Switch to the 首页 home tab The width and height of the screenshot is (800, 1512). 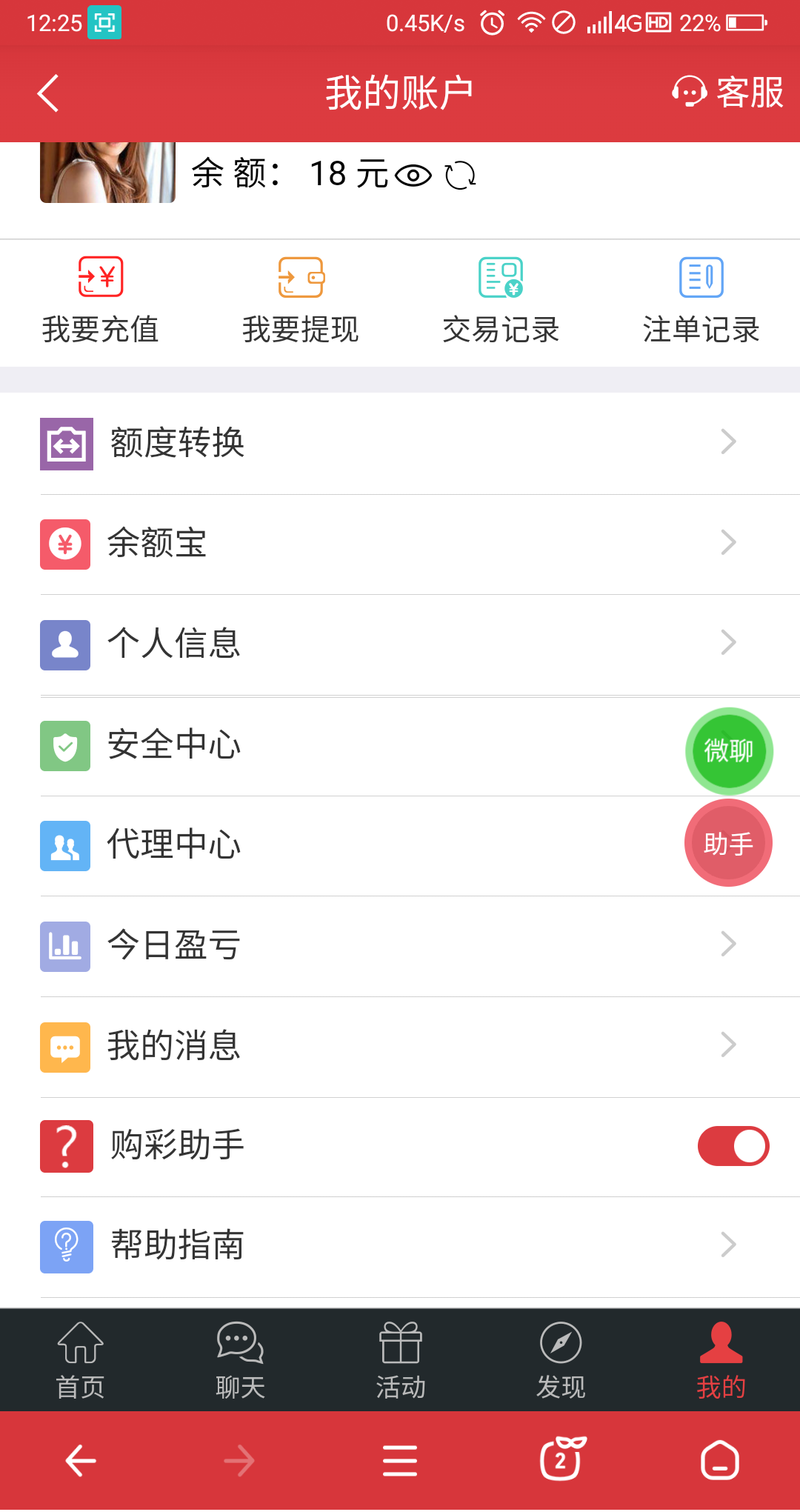pos(80,1360)
